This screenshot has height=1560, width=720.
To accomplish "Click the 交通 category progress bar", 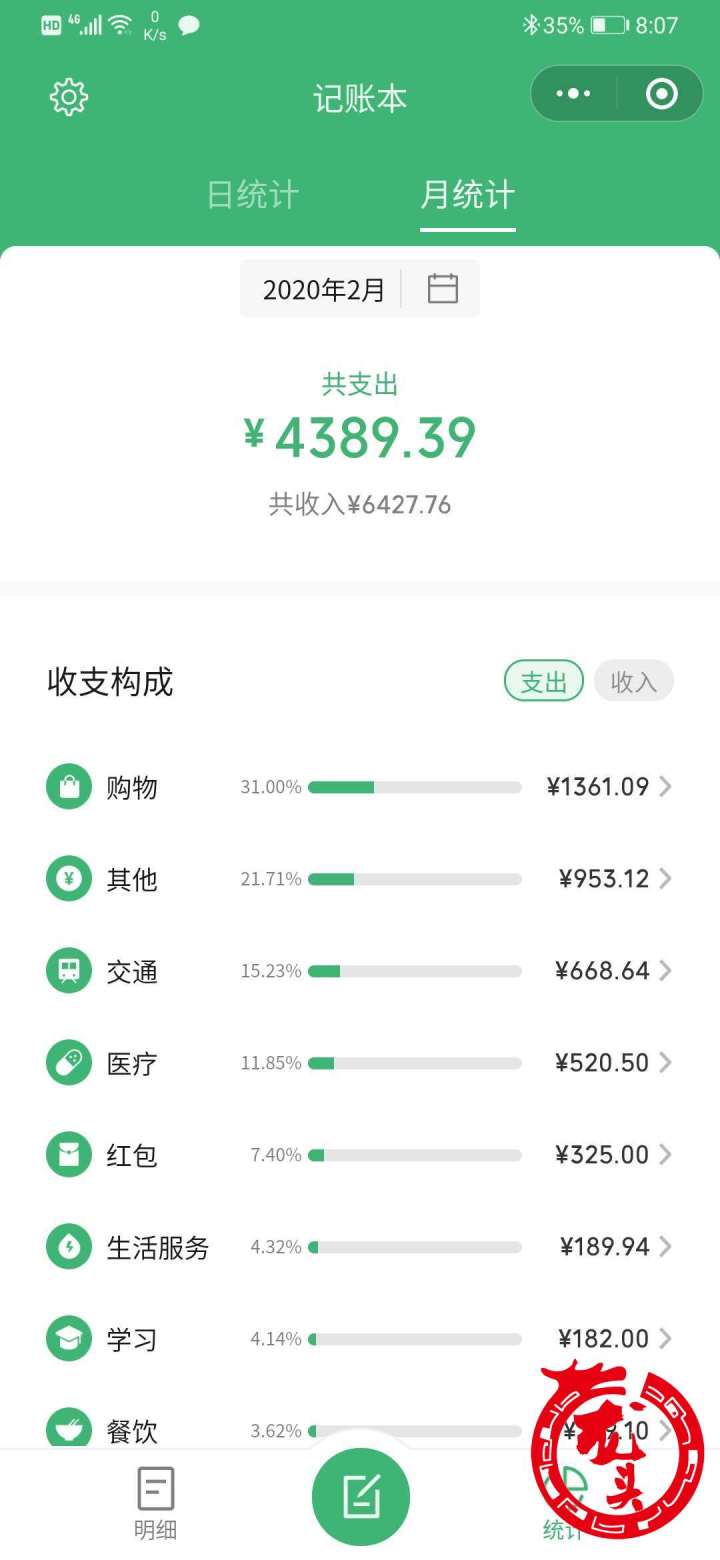I will (x=415, y=971).
